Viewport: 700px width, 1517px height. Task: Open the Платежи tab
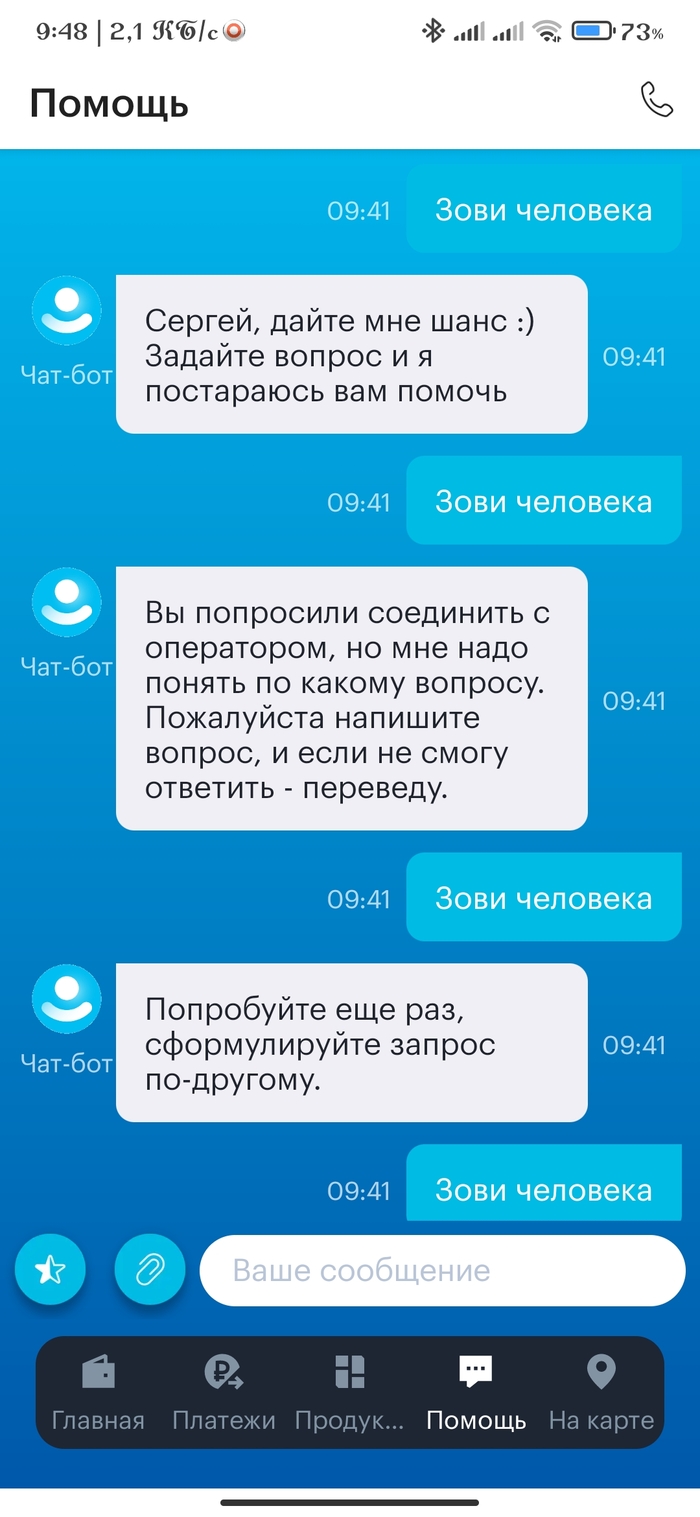[224, 1392]
